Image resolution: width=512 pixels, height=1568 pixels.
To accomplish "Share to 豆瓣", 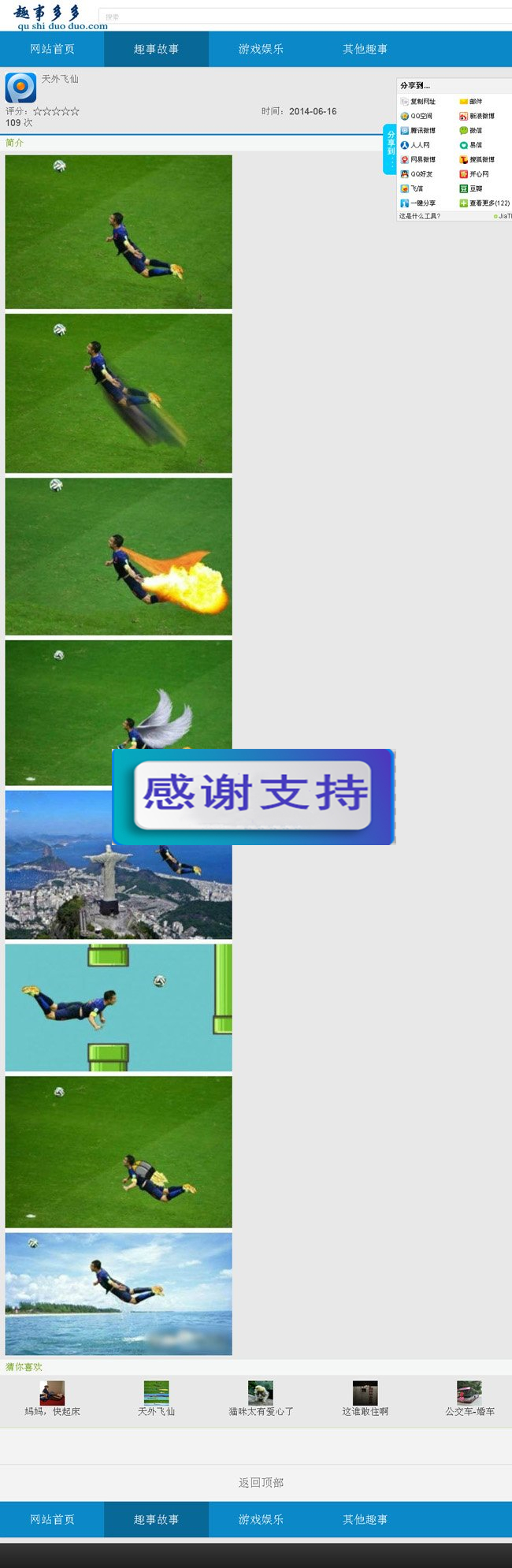I will 475,188.
